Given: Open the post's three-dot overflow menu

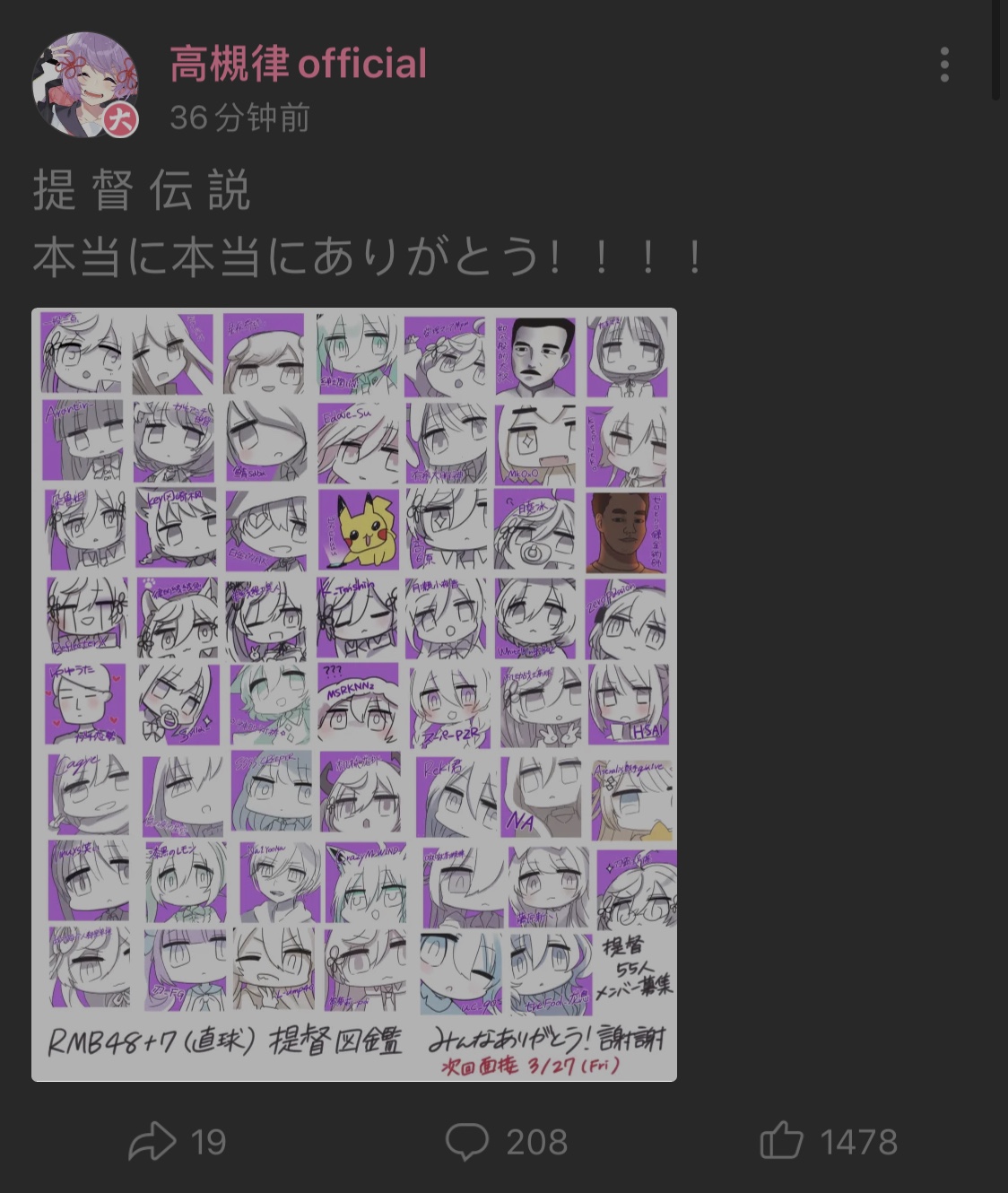Looking at the screenshot, I should 943,65.
